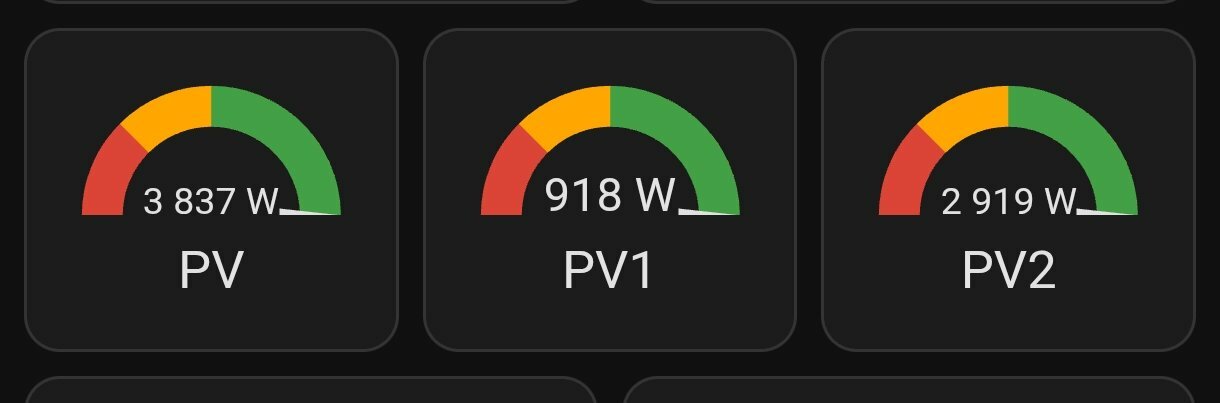Open the PV1 gauge card
1220x403 pixels.
click(x=610, y=190)
